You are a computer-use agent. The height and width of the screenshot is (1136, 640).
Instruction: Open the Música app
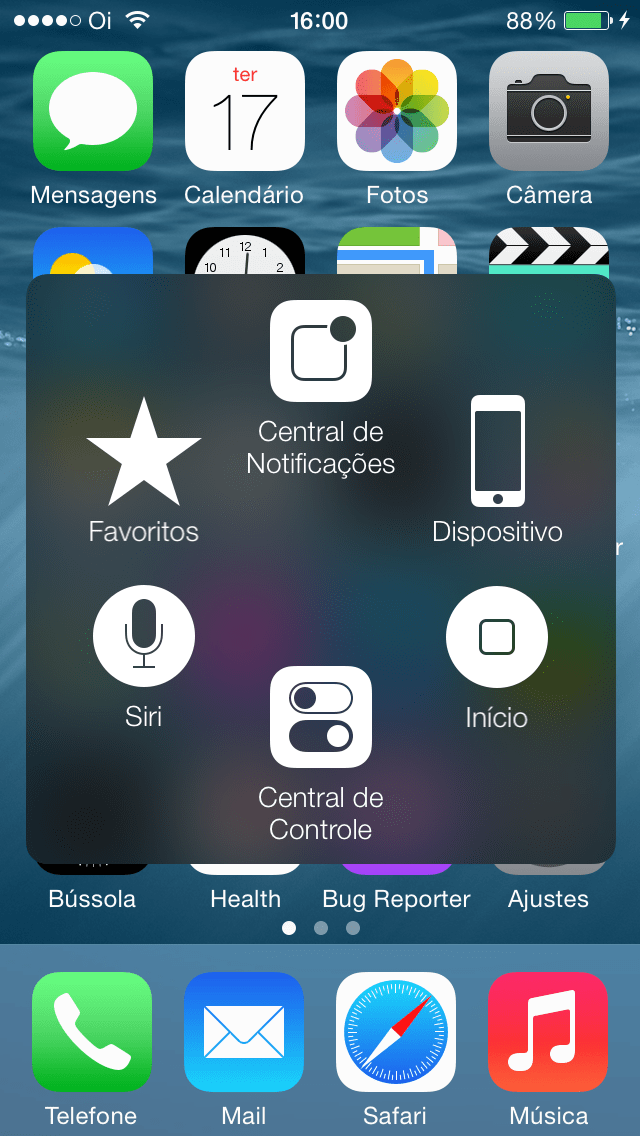548,1031
